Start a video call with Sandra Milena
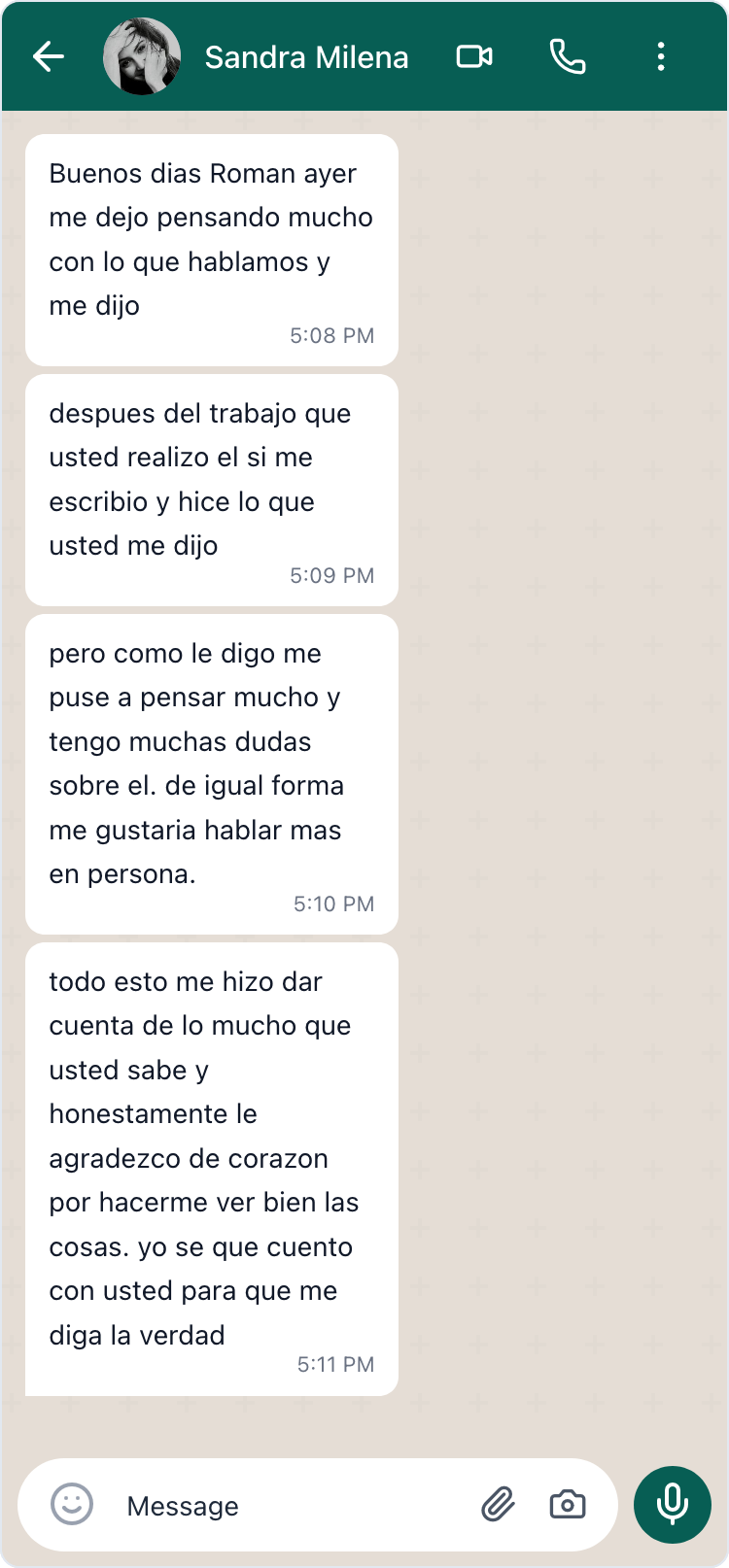The height and width of the screenshot is (1568, 729). click(474, 56)
